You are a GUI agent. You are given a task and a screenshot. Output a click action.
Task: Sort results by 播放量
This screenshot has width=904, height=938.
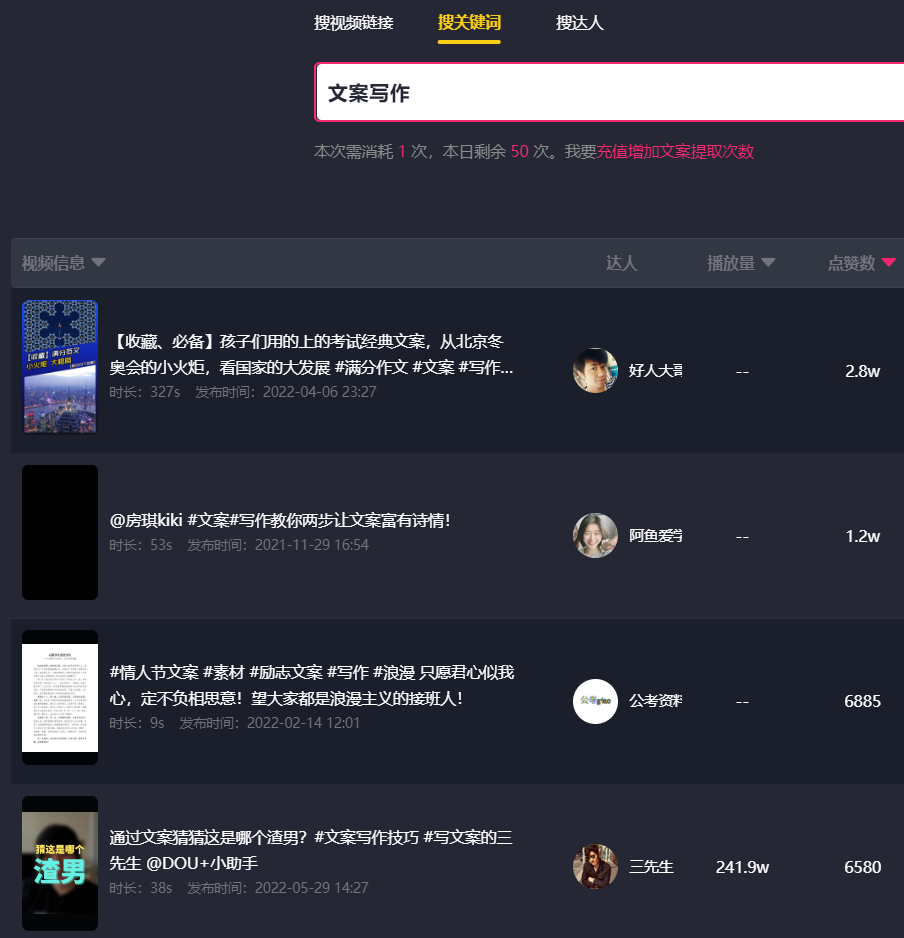click(x=741, y=263)
